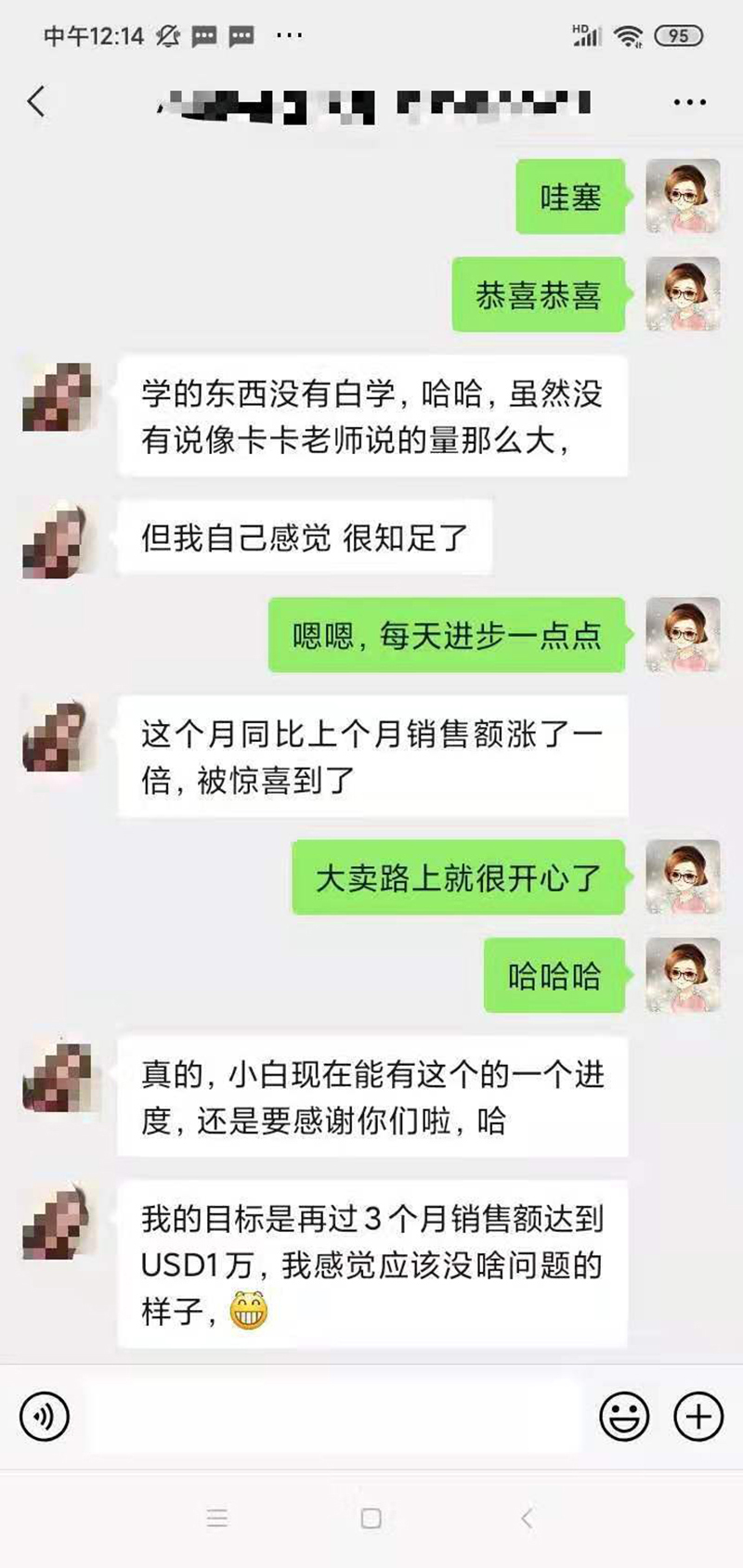Open the chat overflow menu
Image resolution: width=743 pixels, height=1568 pixels.
click(x=689, y=102)
